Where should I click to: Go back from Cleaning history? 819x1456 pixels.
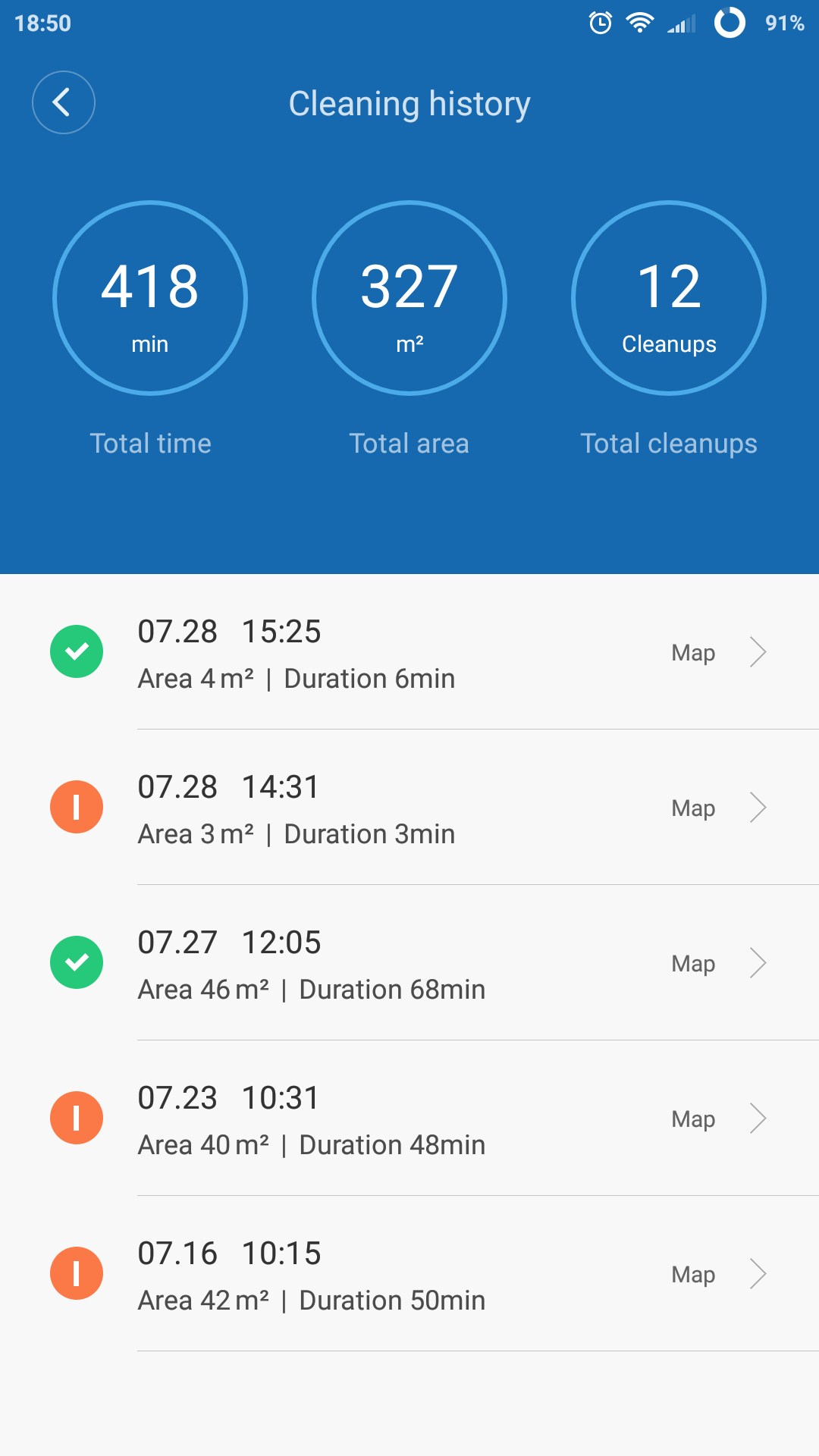tap(64, 102)
